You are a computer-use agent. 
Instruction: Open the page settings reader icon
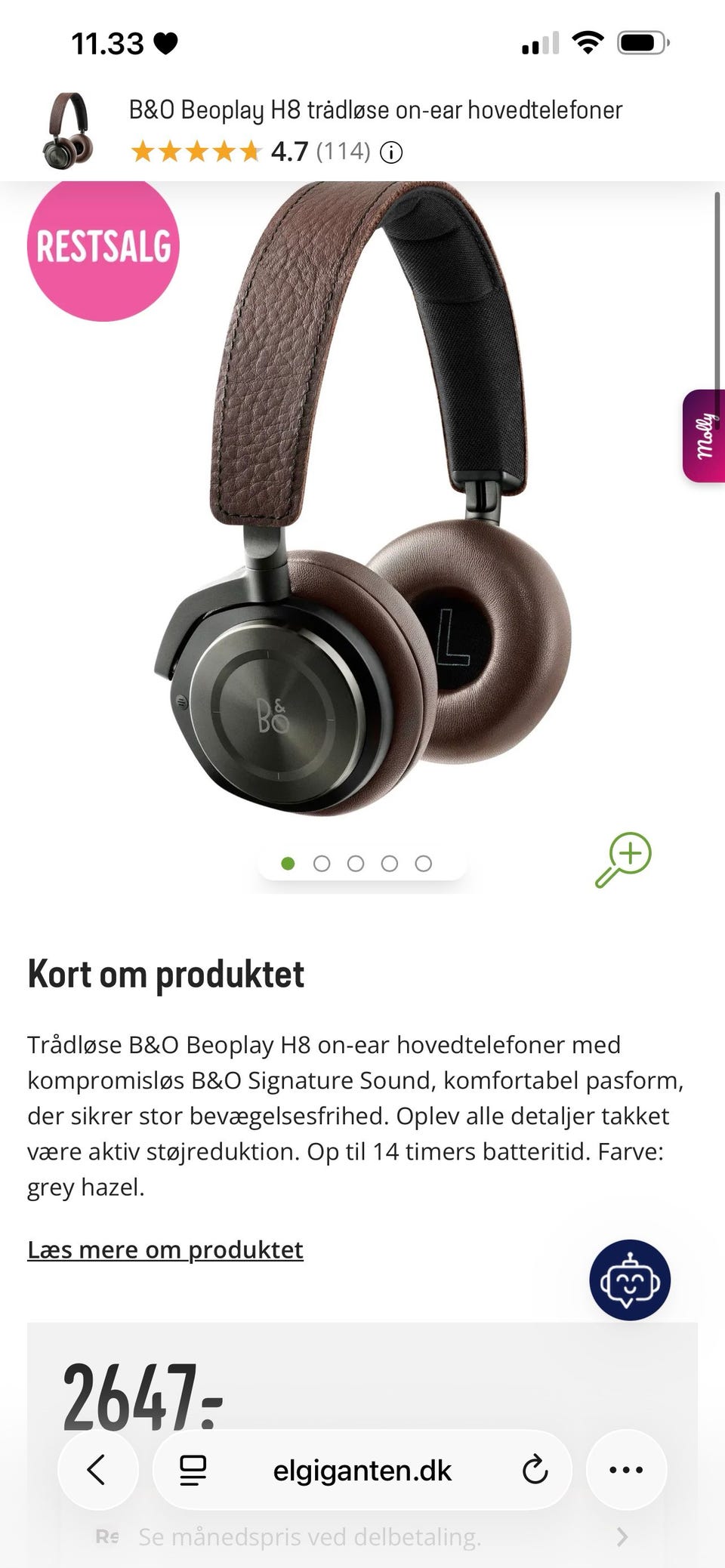pos(193,1470)
